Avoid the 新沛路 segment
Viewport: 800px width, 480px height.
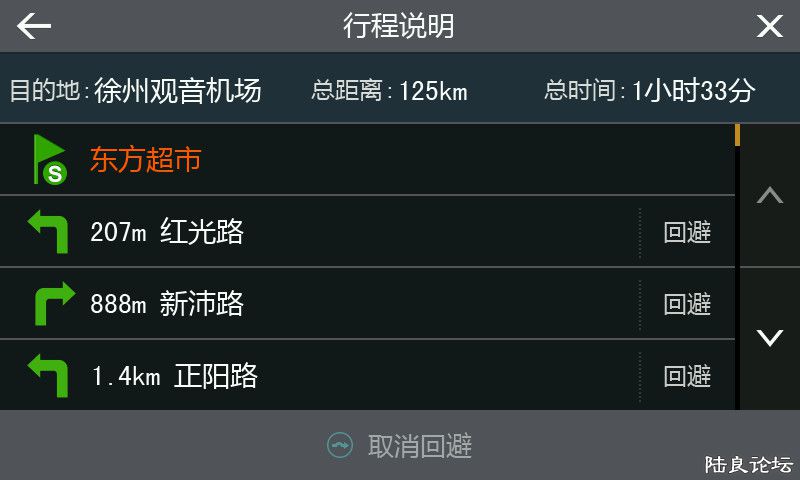click(687, 304)
